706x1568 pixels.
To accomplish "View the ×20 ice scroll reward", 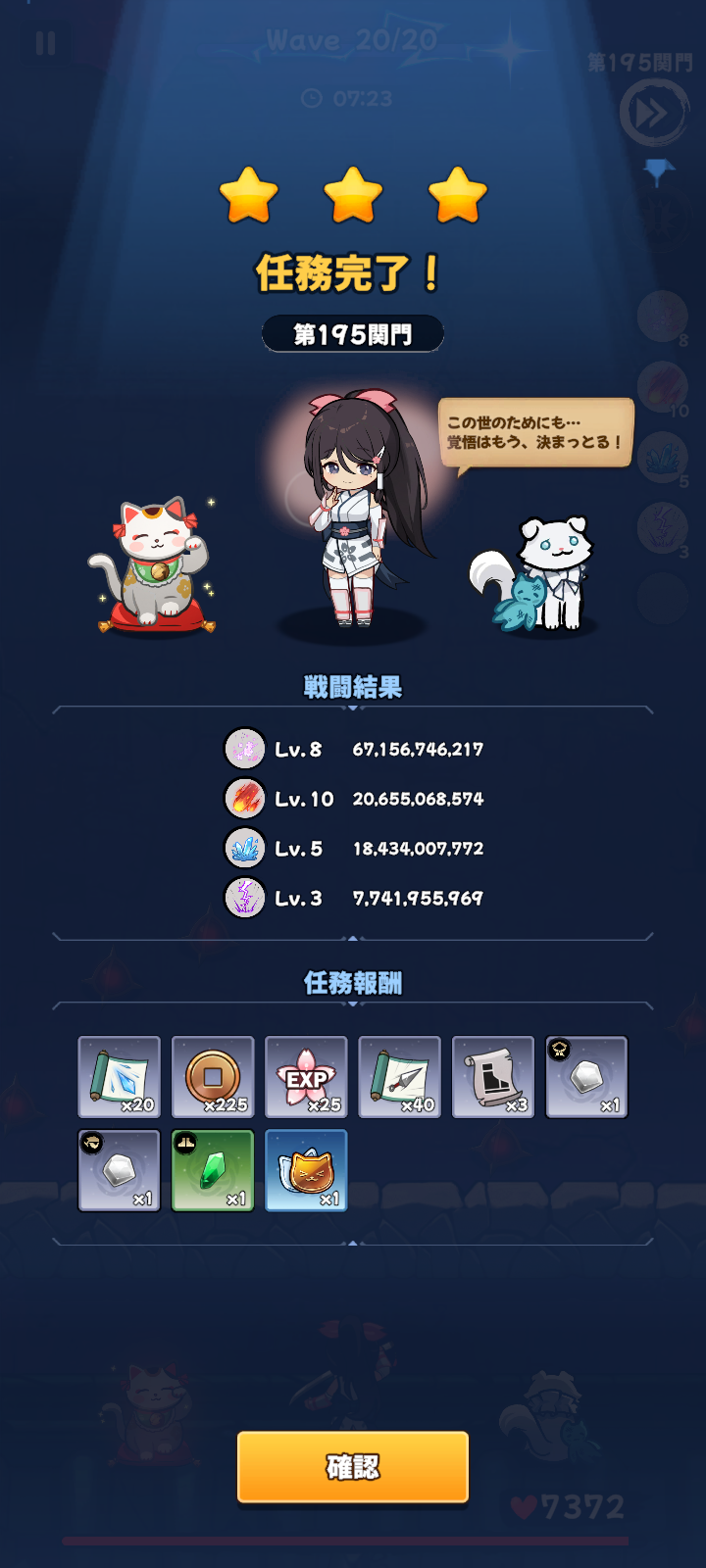I will 120,1077.
